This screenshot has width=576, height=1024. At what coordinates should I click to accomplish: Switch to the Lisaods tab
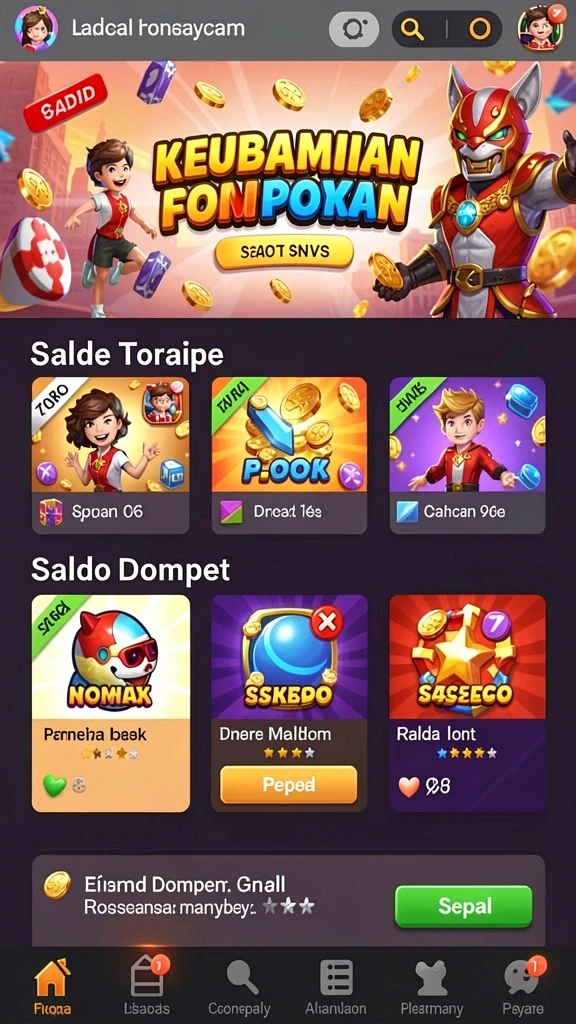coord(147,985)
